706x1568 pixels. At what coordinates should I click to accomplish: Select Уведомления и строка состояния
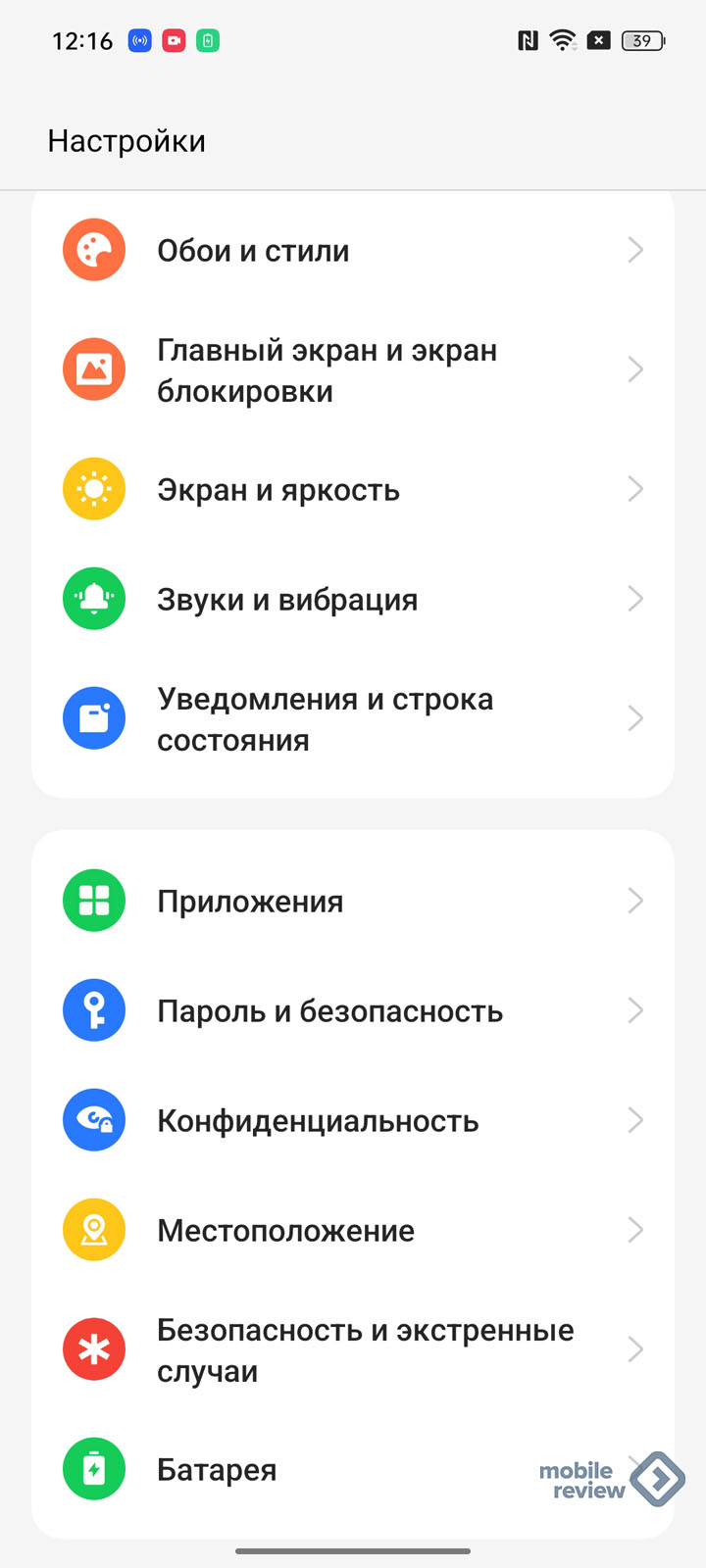click(x=353, y=719)
